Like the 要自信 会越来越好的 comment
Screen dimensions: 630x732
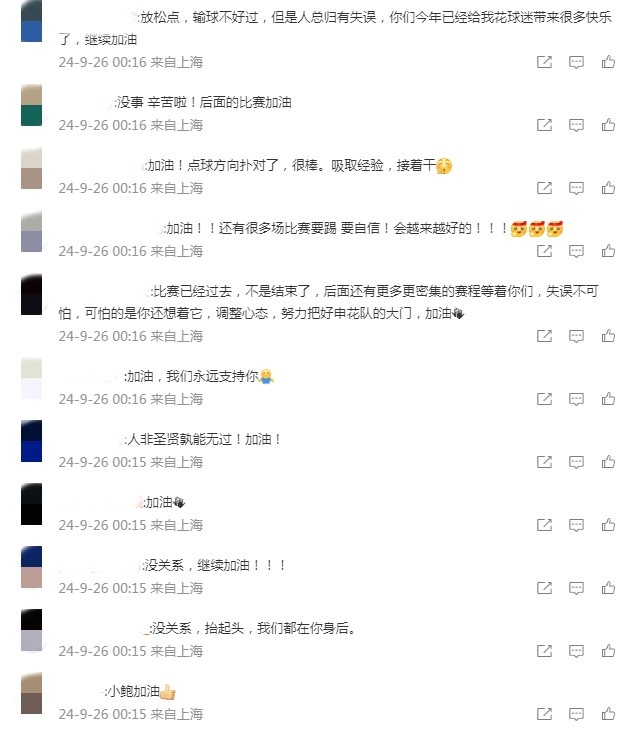pos(608,251)
